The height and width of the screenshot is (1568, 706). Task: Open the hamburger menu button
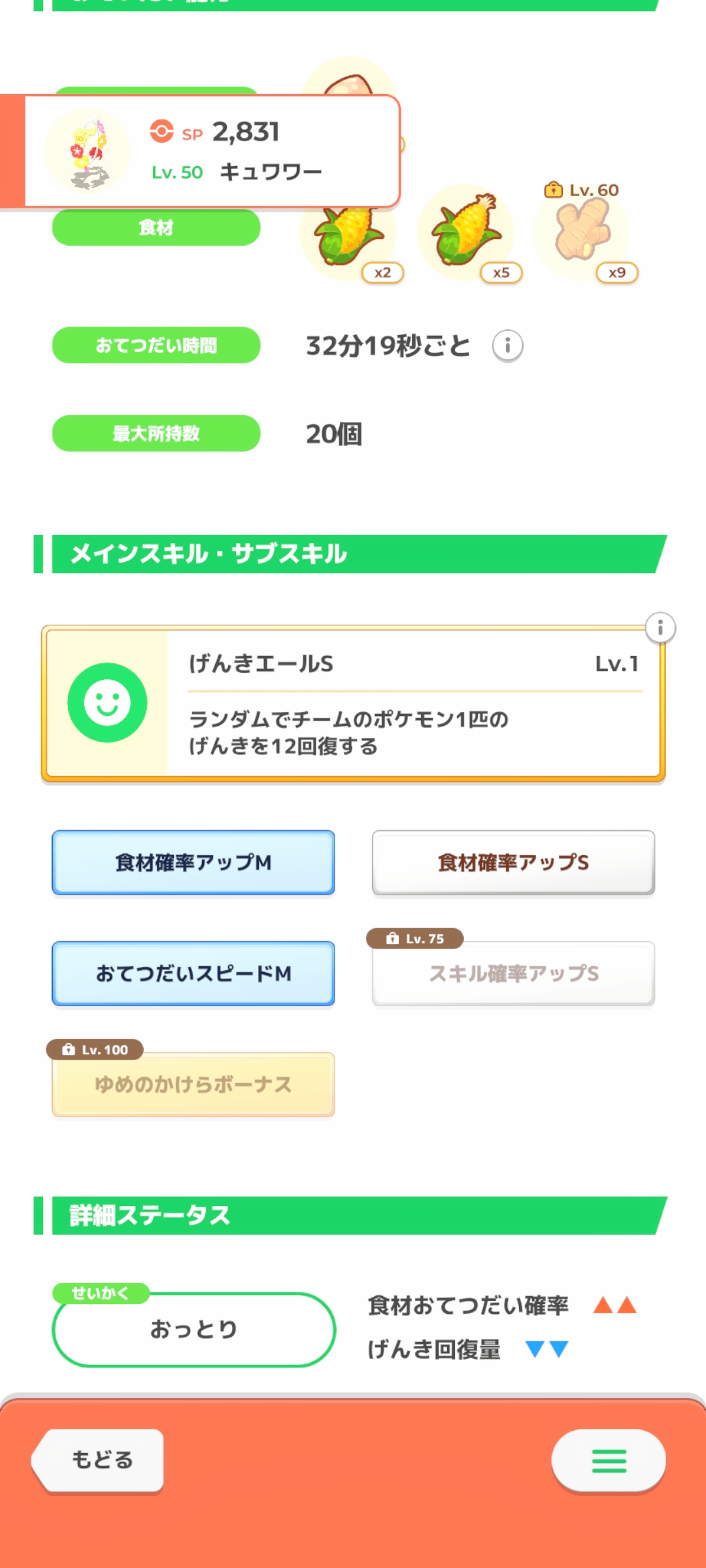point(609,1460)
